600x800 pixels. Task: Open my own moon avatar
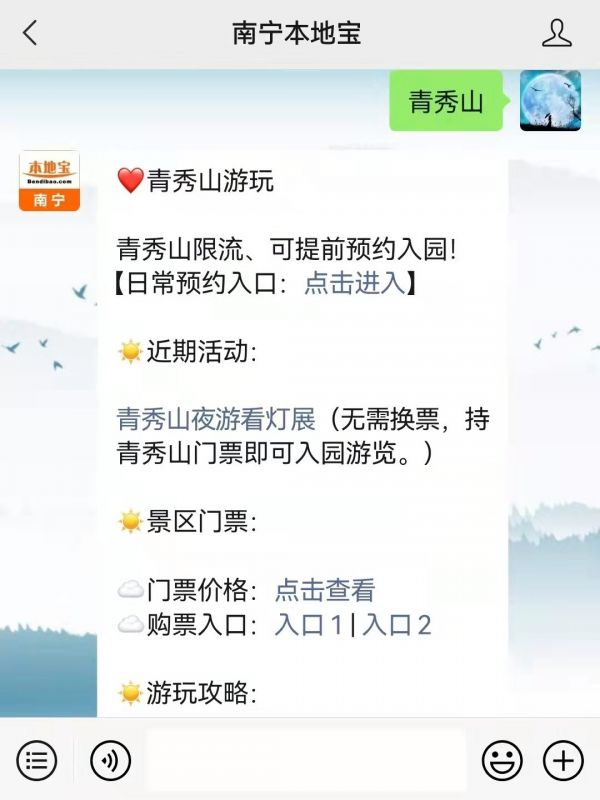pyautogui.click(x=550, y=101)
